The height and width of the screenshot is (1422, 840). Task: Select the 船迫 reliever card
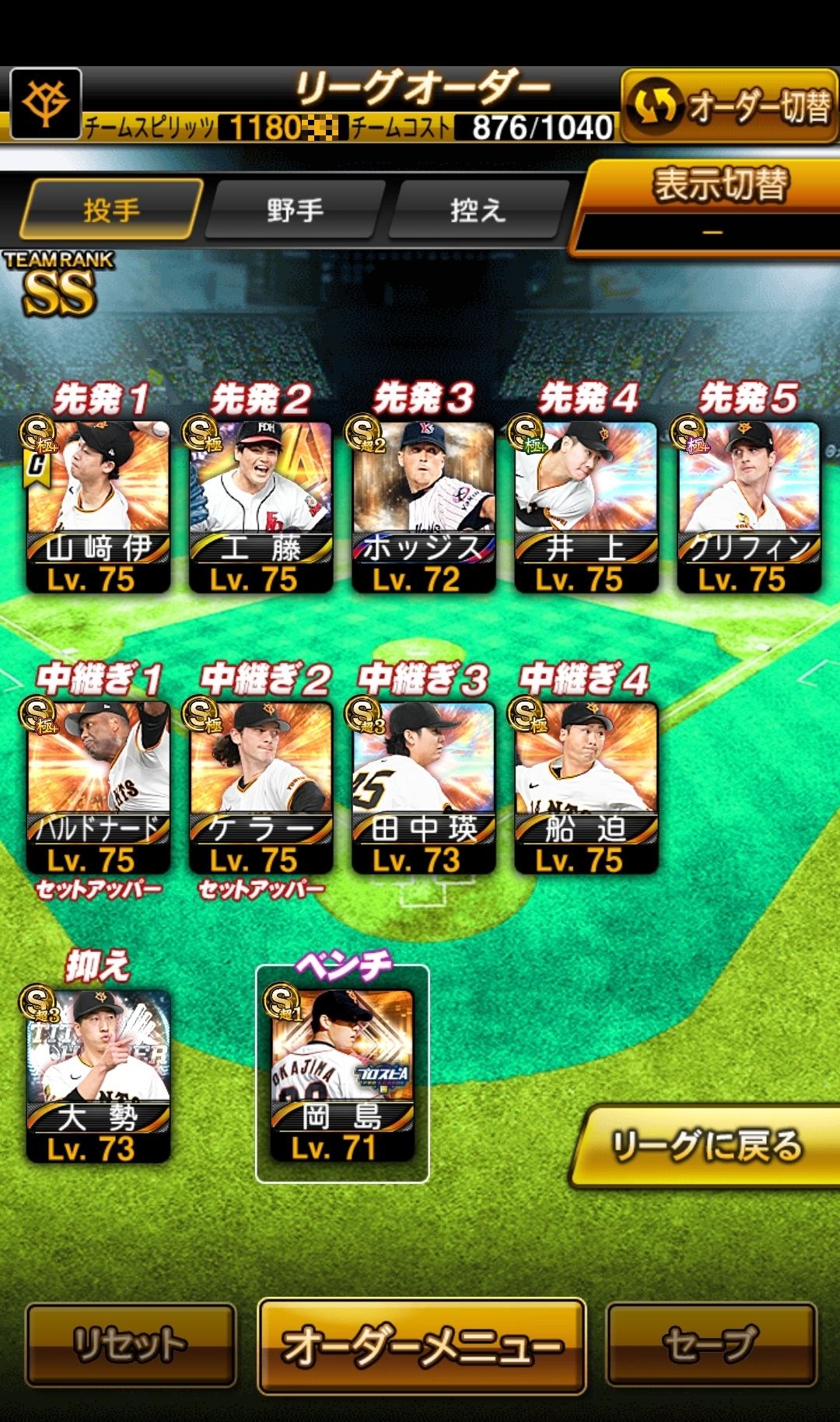click(586, 786)
